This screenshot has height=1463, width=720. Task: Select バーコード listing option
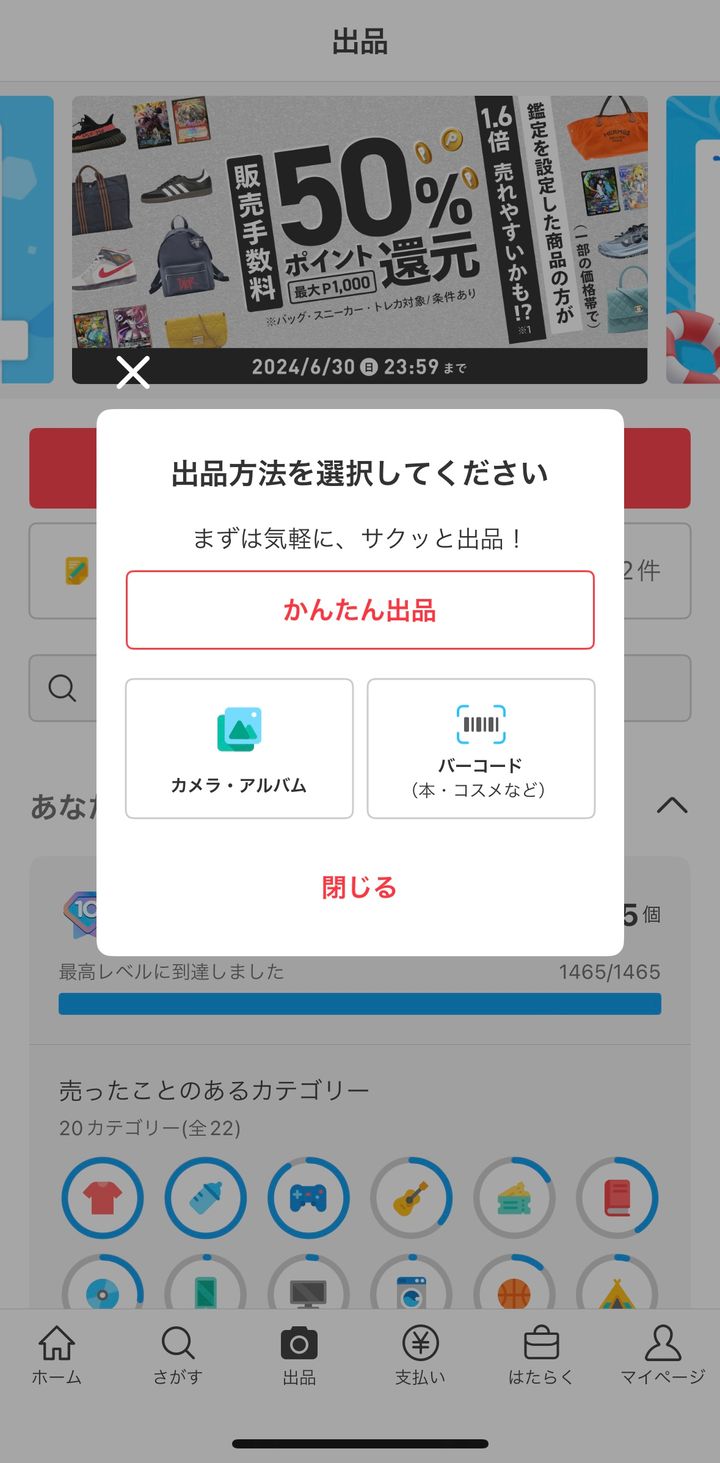[481, 748]
